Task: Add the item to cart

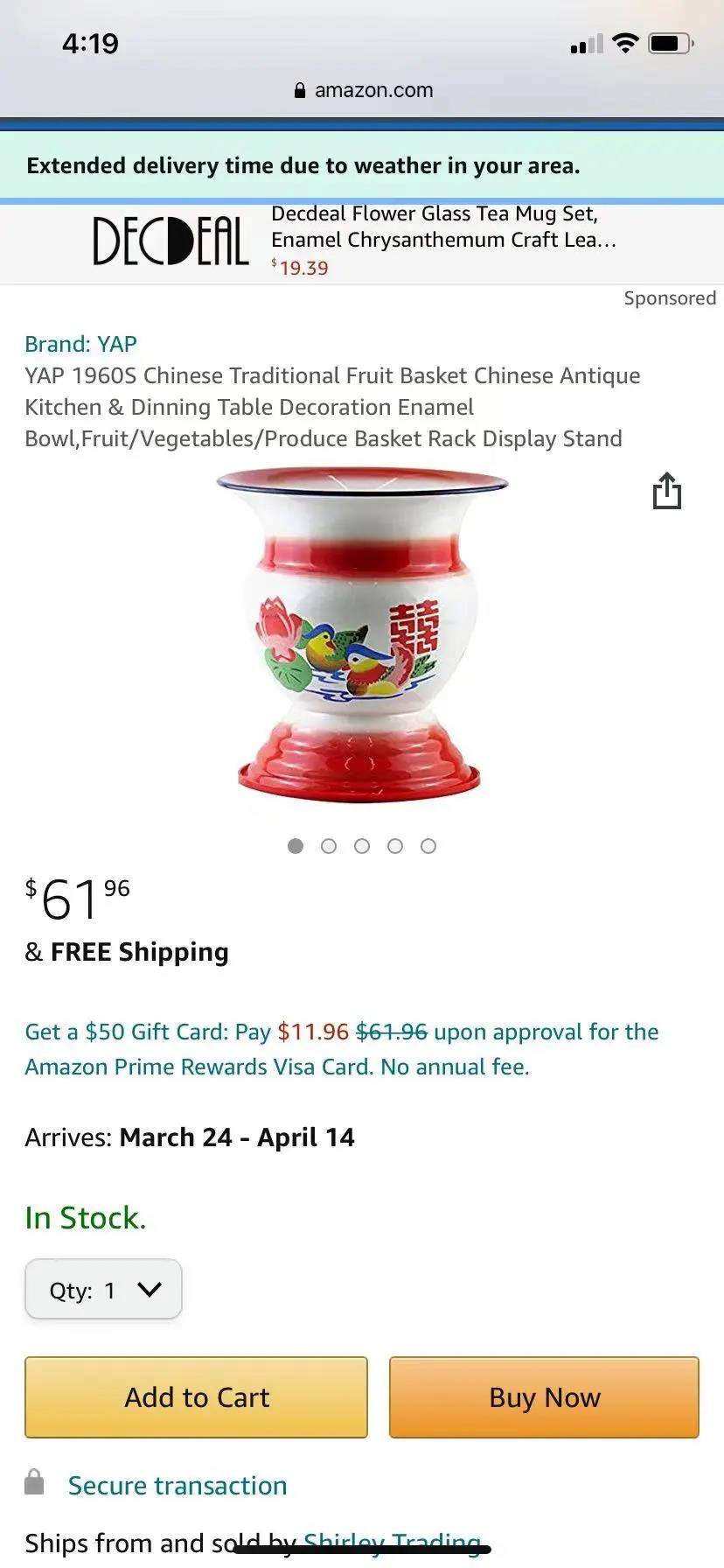Action: point(196,1397)
